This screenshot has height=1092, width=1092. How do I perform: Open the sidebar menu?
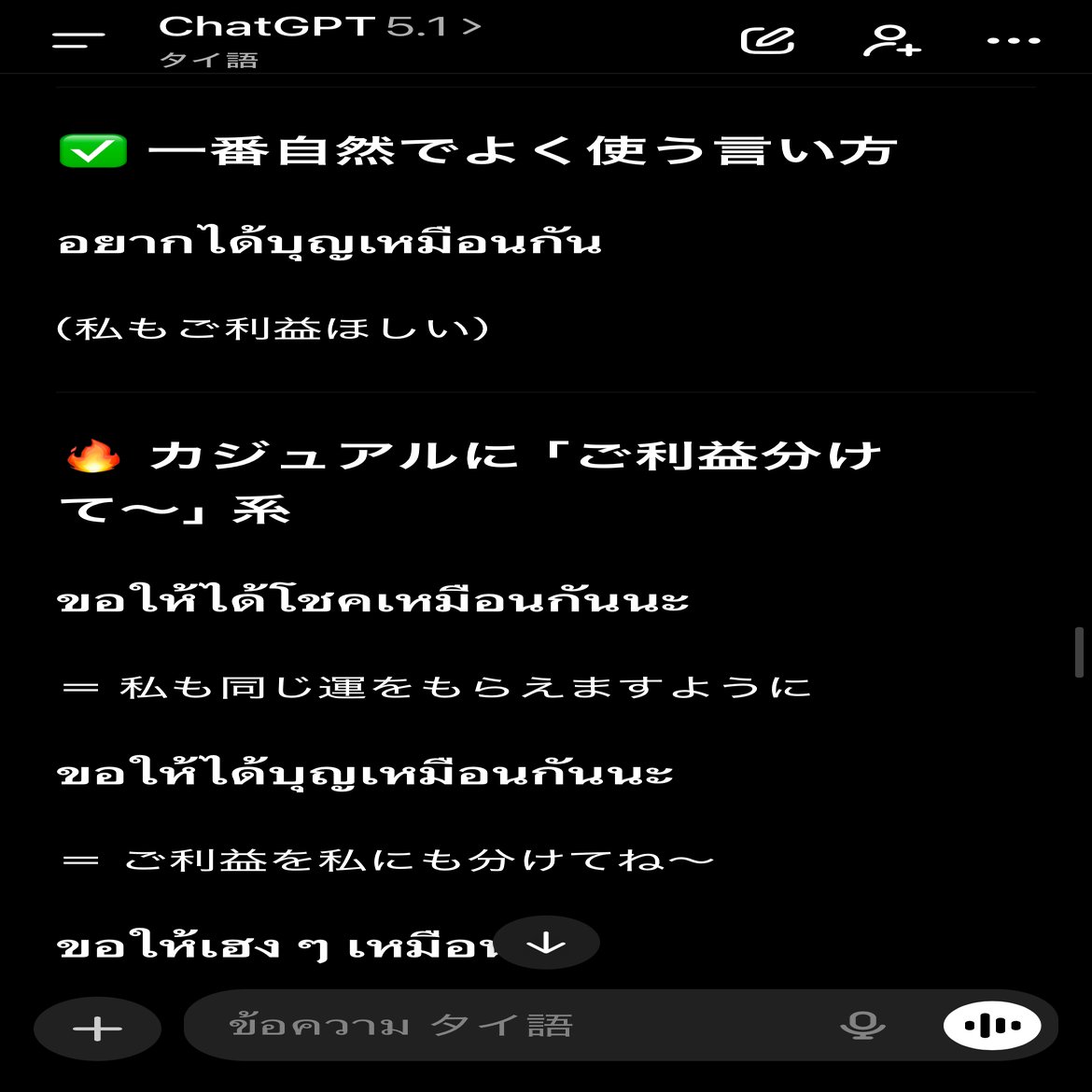(x=78, y=40)
